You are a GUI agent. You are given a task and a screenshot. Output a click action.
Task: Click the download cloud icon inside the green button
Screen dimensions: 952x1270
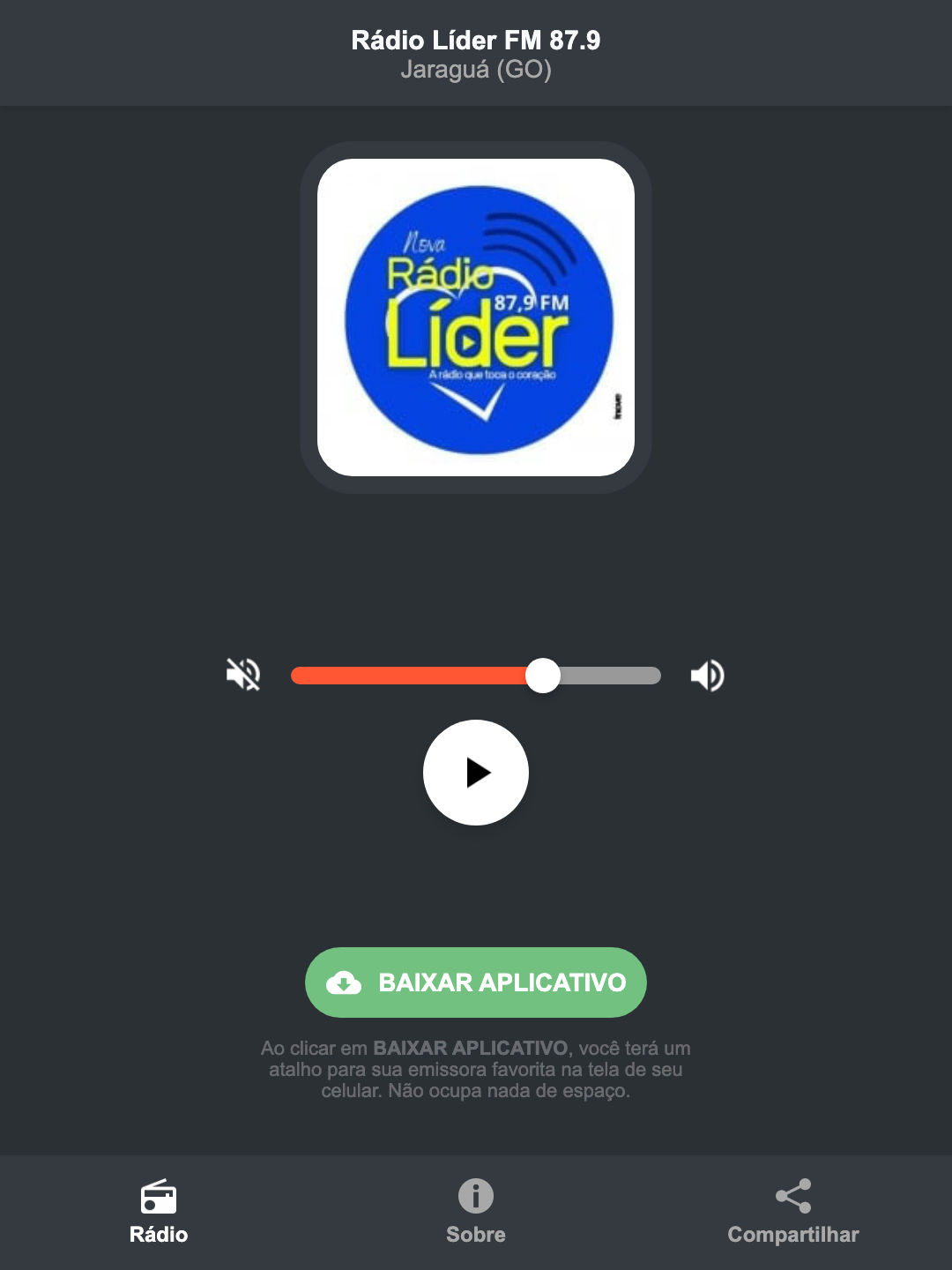pyautogui.click(x=346, y=982)
